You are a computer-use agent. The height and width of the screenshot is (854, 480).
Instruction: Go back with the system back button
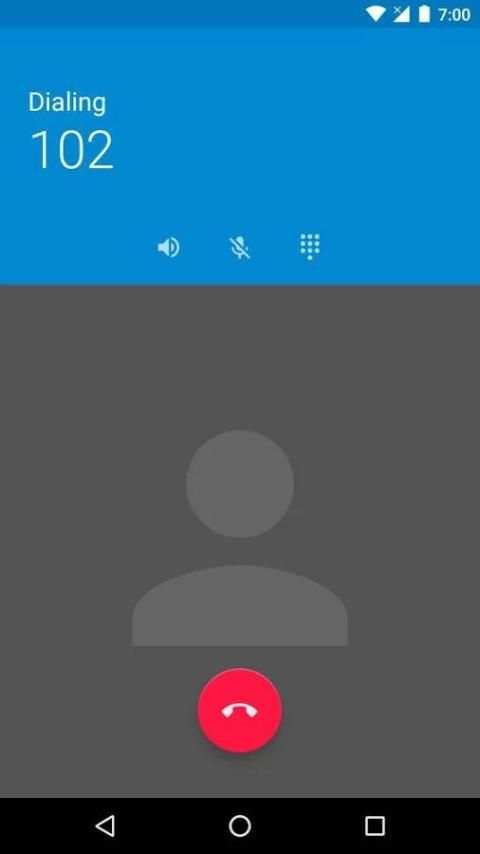point(105,826)
